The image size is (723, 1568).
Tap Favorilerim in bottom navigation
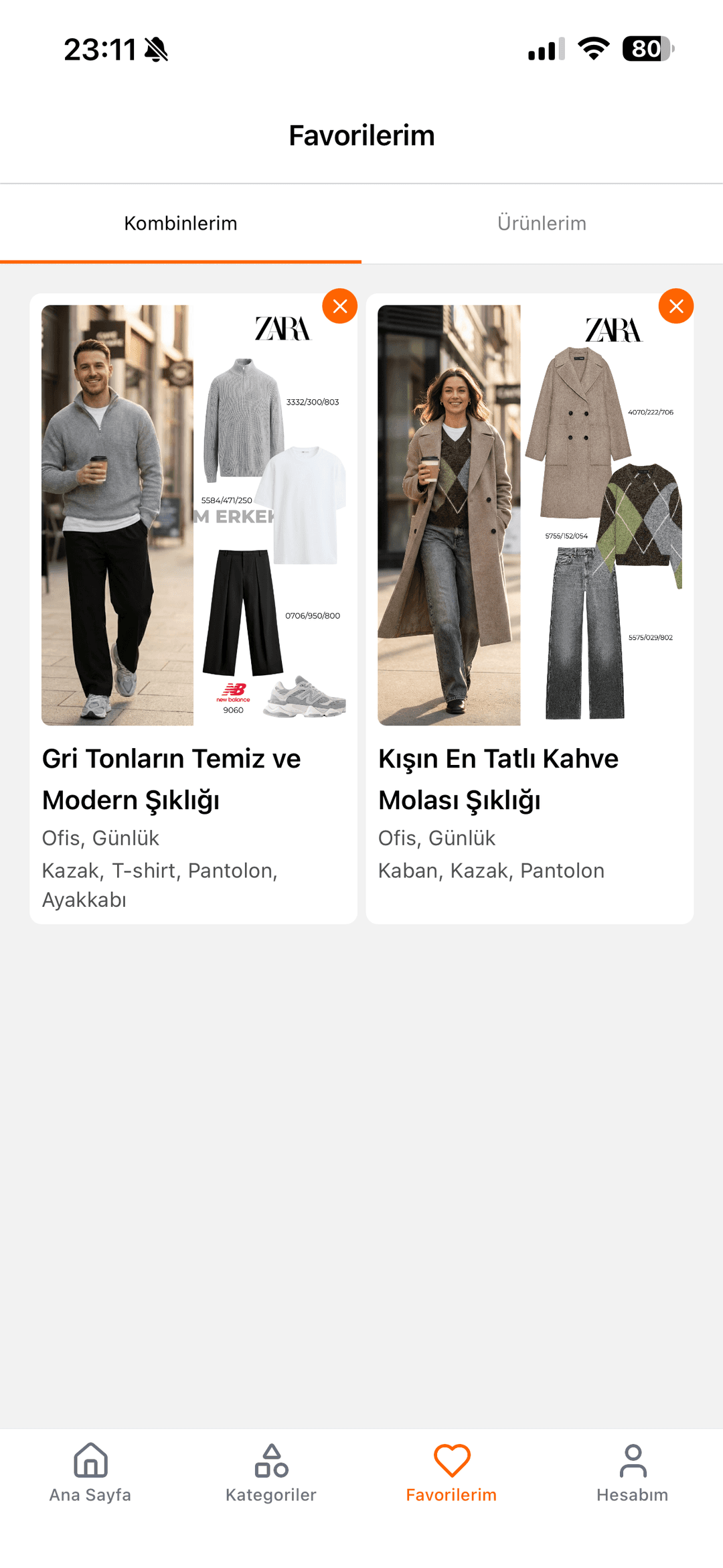coord(451,1472)
